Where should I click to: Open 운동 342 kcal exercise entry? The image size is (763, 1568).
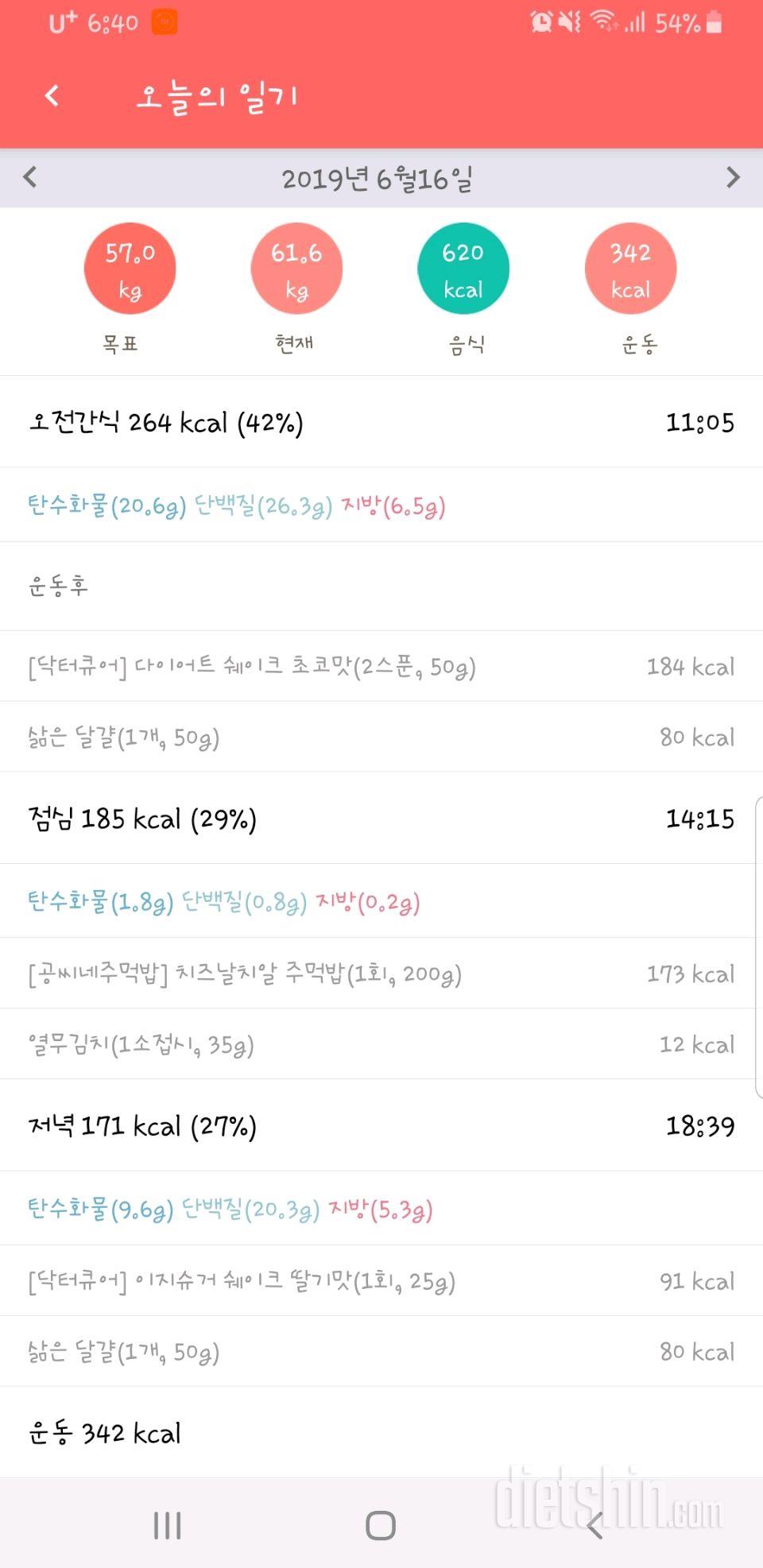tap(381, 1433)
